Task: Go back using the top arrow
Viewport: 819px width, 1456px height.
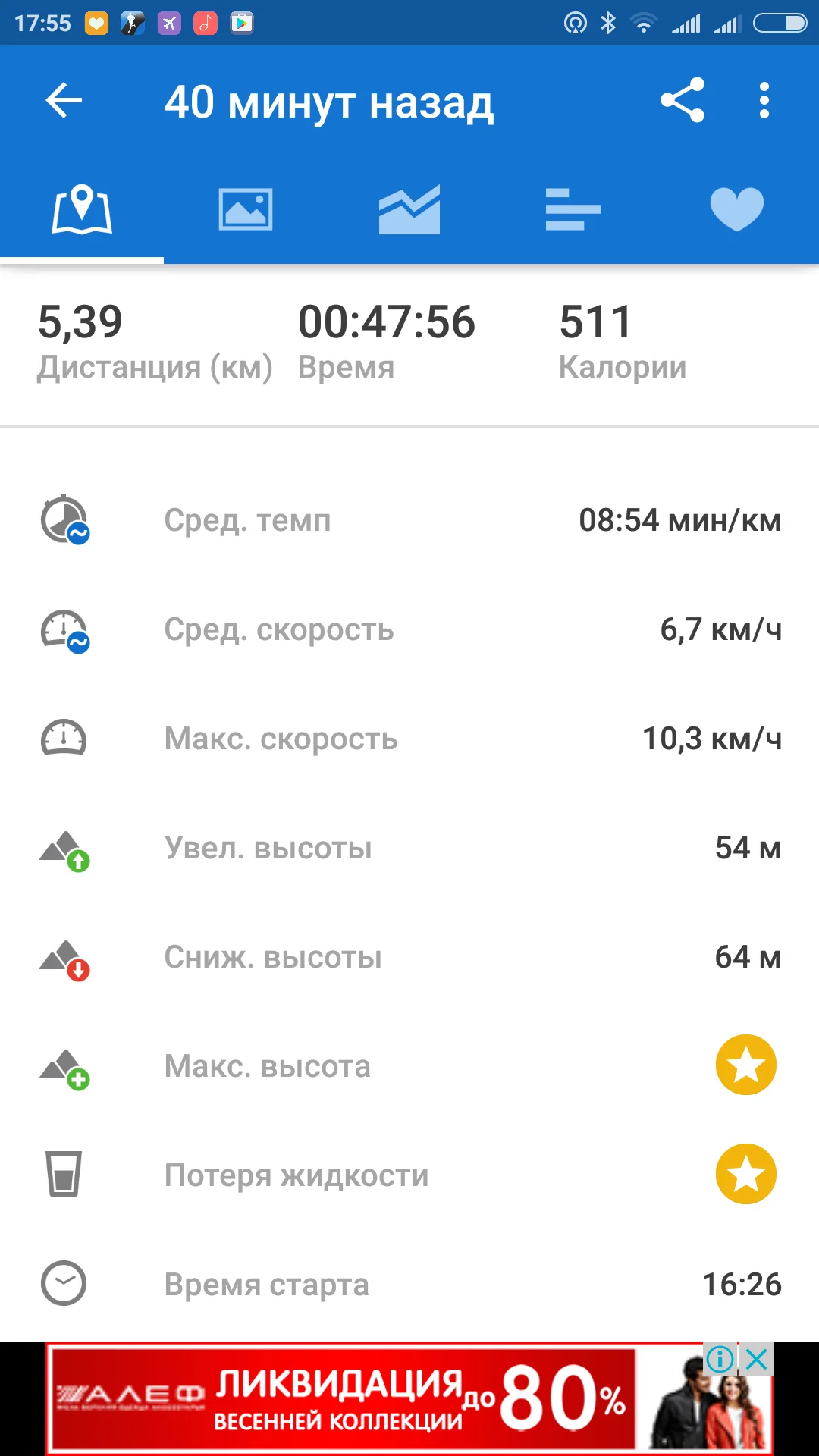Action: [x=64, y=101]
